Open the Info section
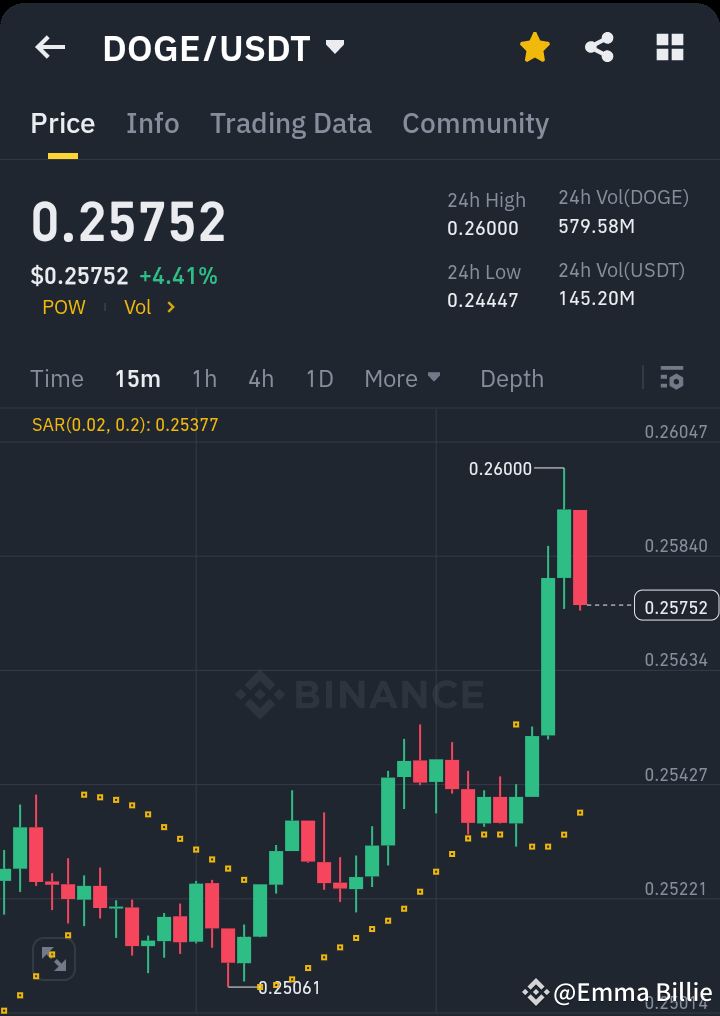The width and height of the screenshot is (720, 1016). point(152,123)
